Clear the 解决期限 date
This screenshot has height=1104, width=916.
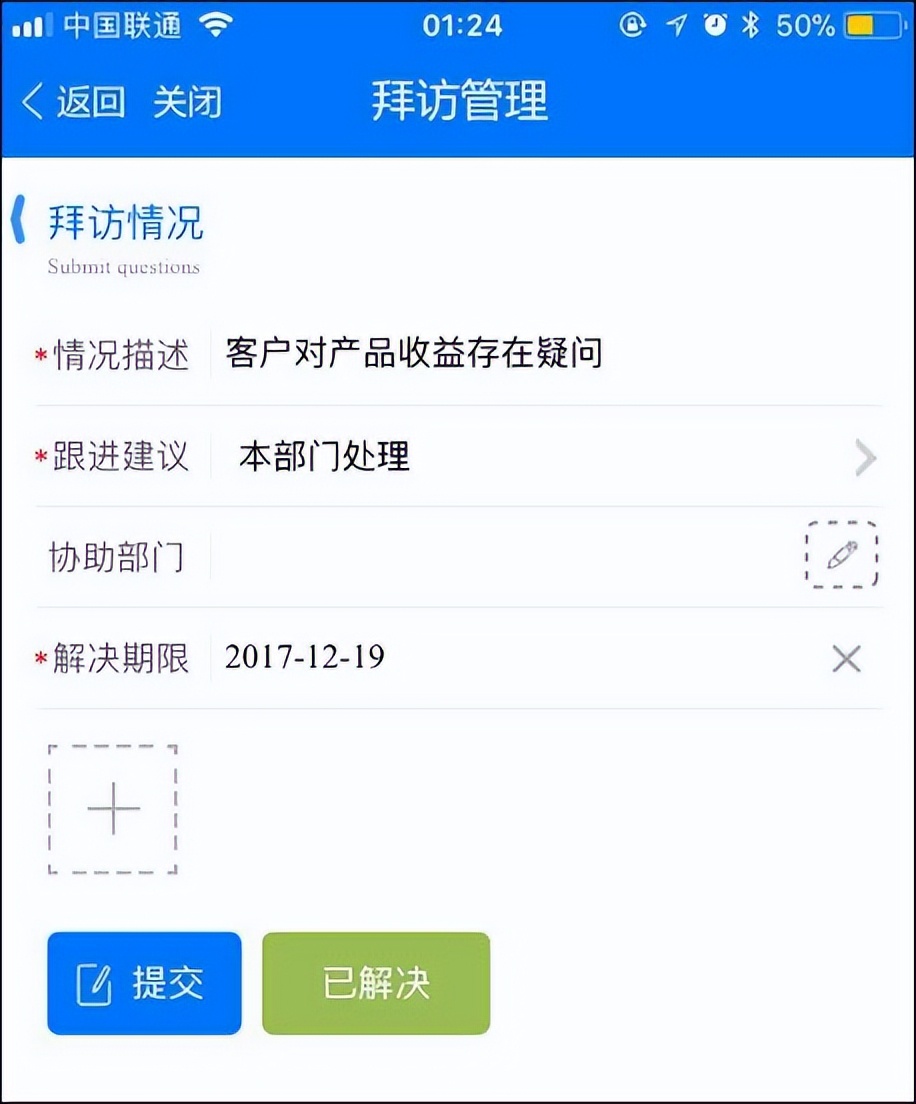click(x=846, y=658)
